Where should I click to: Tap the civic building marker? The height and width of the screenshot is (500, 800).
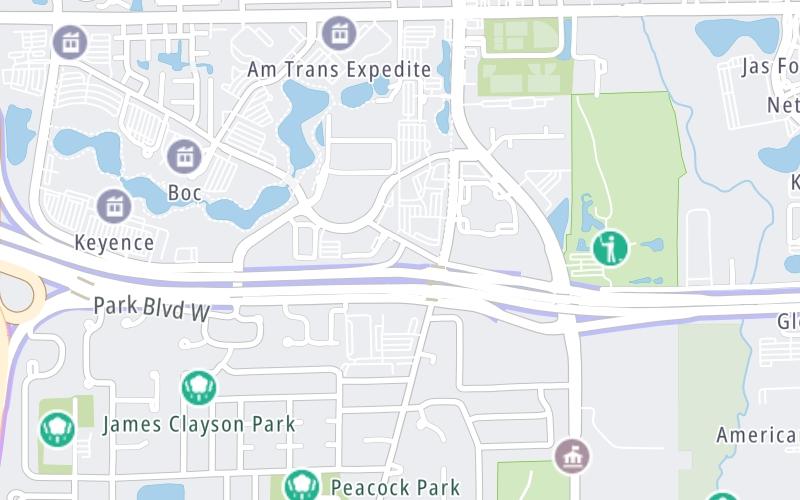[572, 456]
